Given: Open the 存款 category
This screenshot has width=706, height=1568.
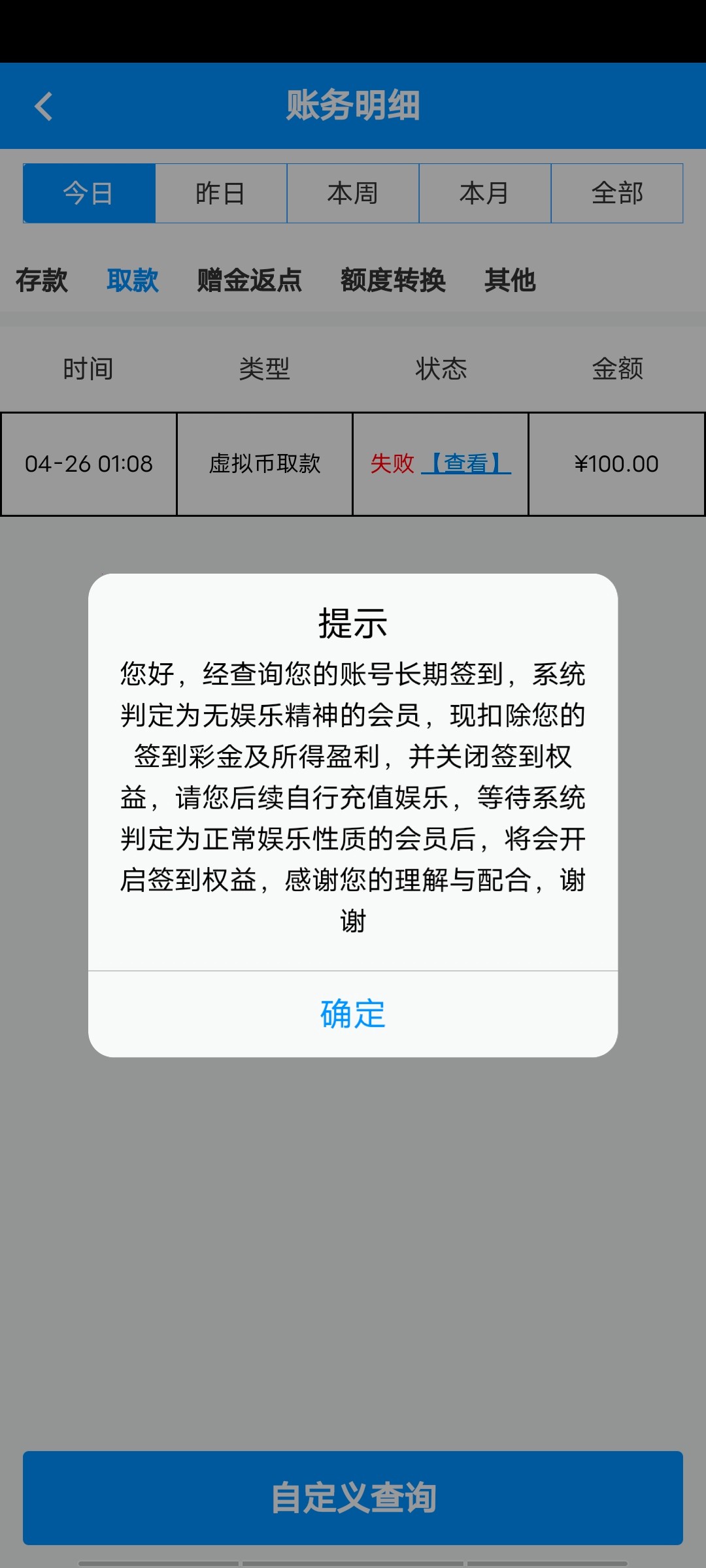Looking at the screenshot, I should click(42, 280).
